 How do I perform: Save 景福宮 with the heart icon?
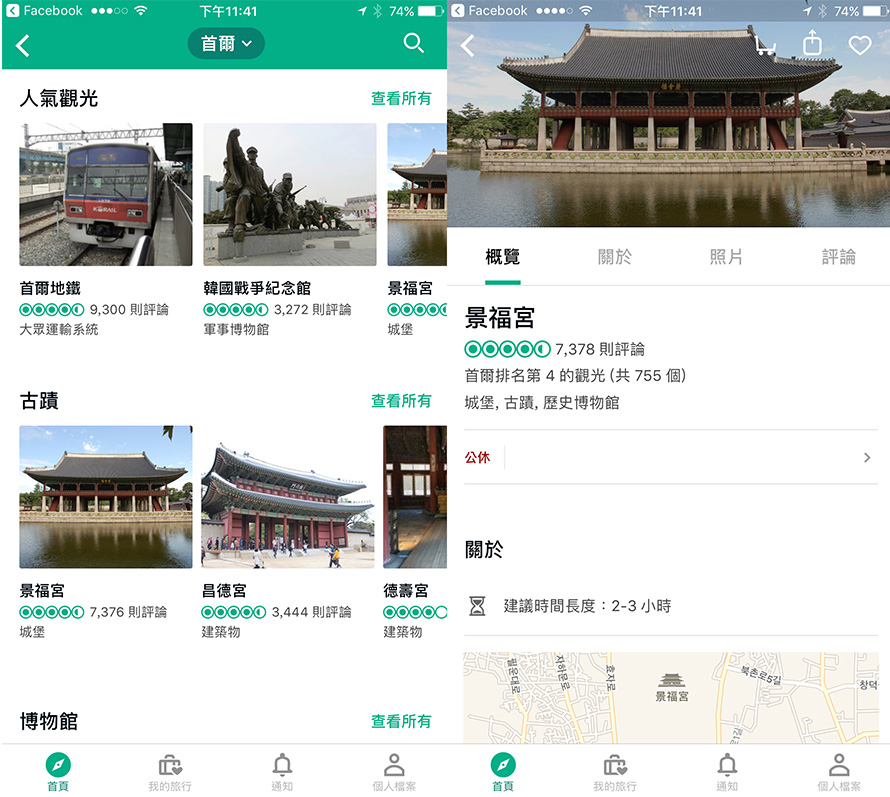point(860,45)
